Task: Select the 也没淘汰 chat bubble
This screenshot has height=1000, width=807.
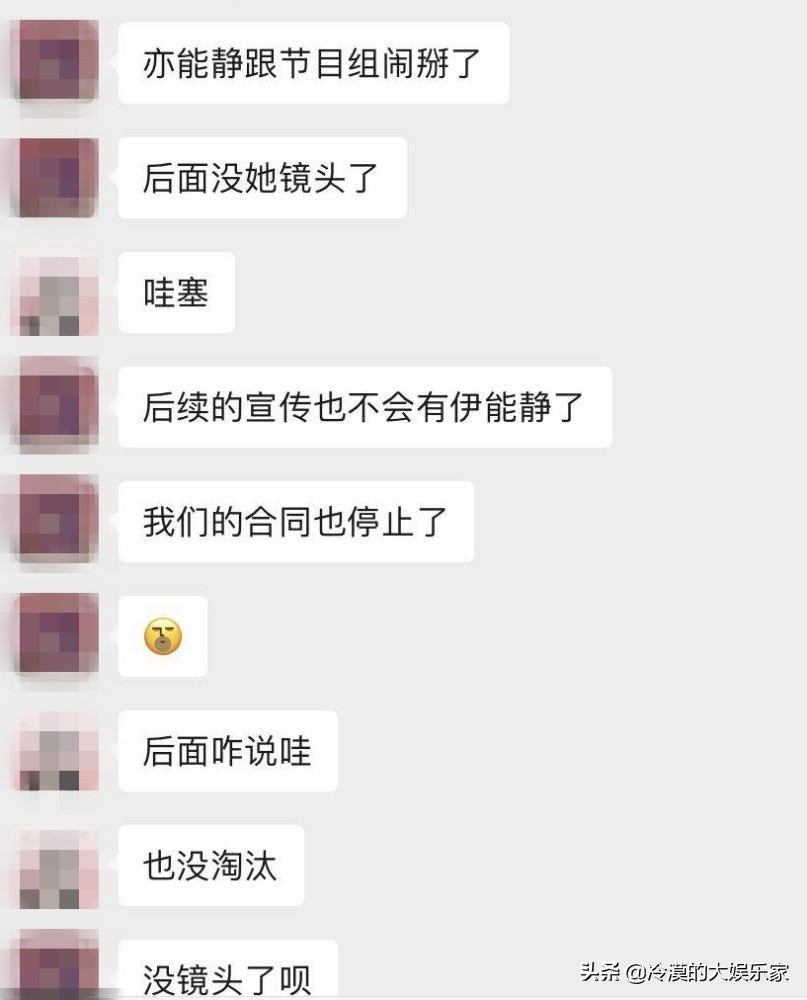Action: click(x=210, y=867)
